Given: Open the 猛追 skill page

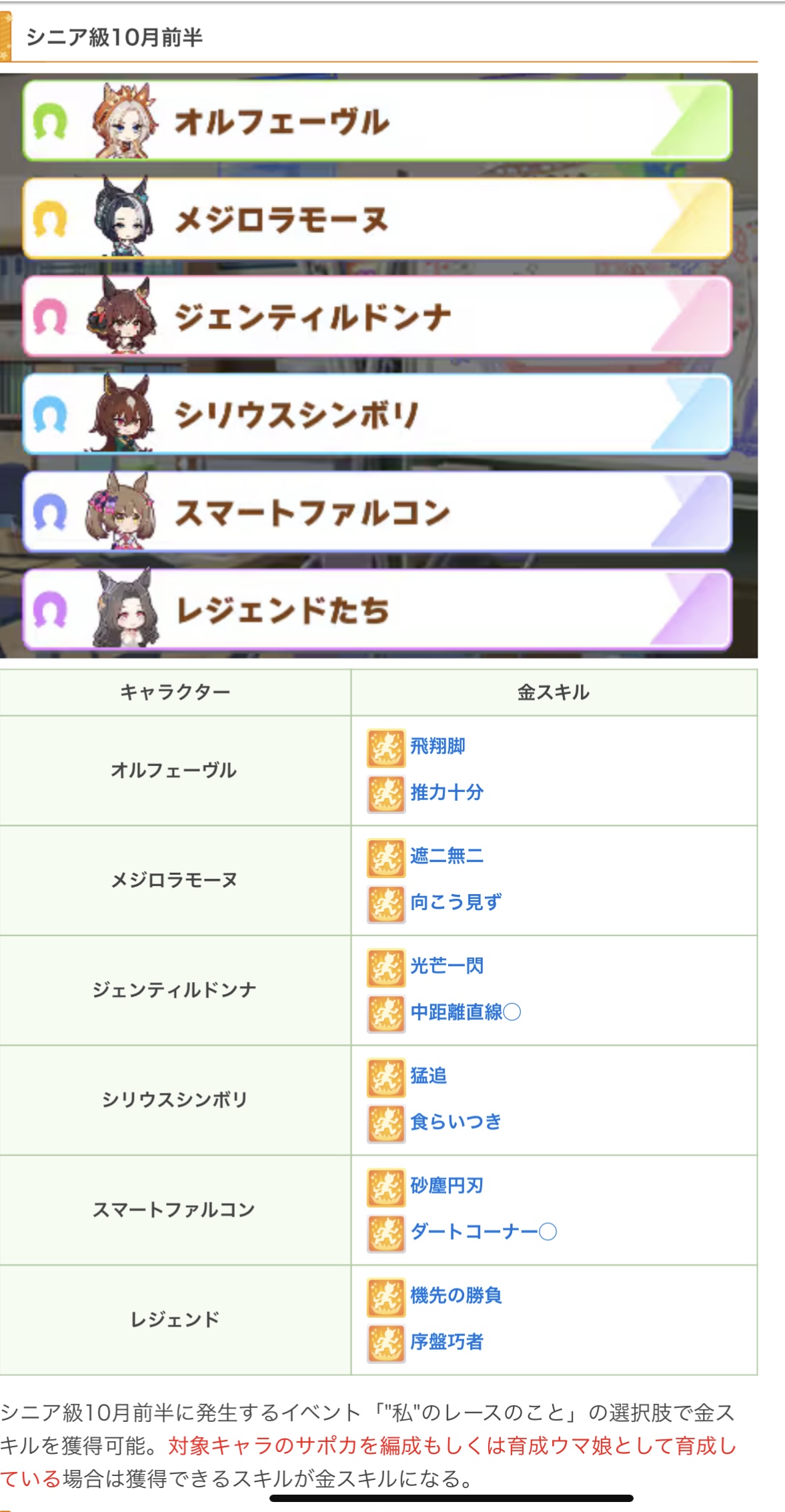Looking at the screenshot, I should pos(428,1076).
